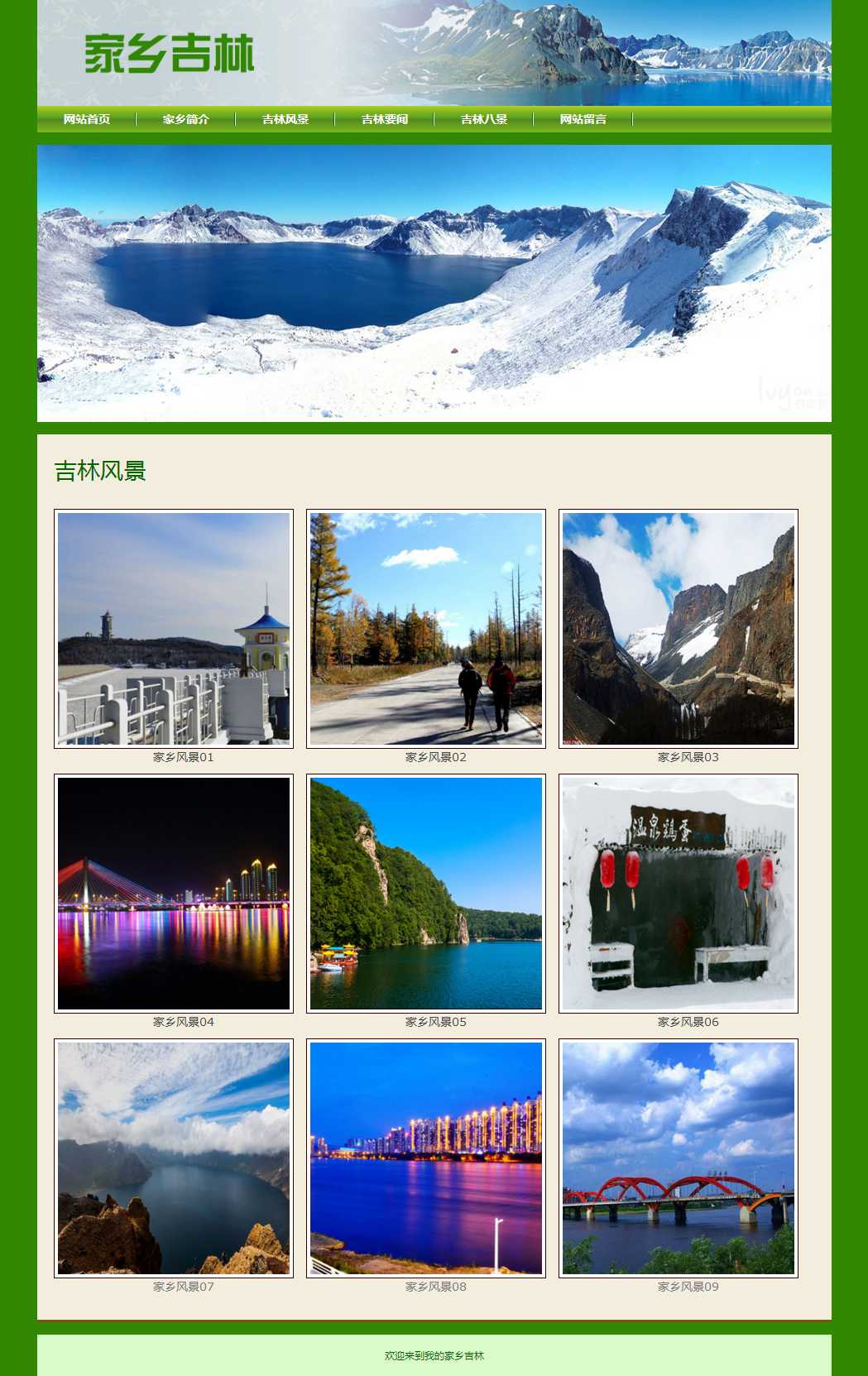Open 吉林要闻 nav link

[385, 119]
